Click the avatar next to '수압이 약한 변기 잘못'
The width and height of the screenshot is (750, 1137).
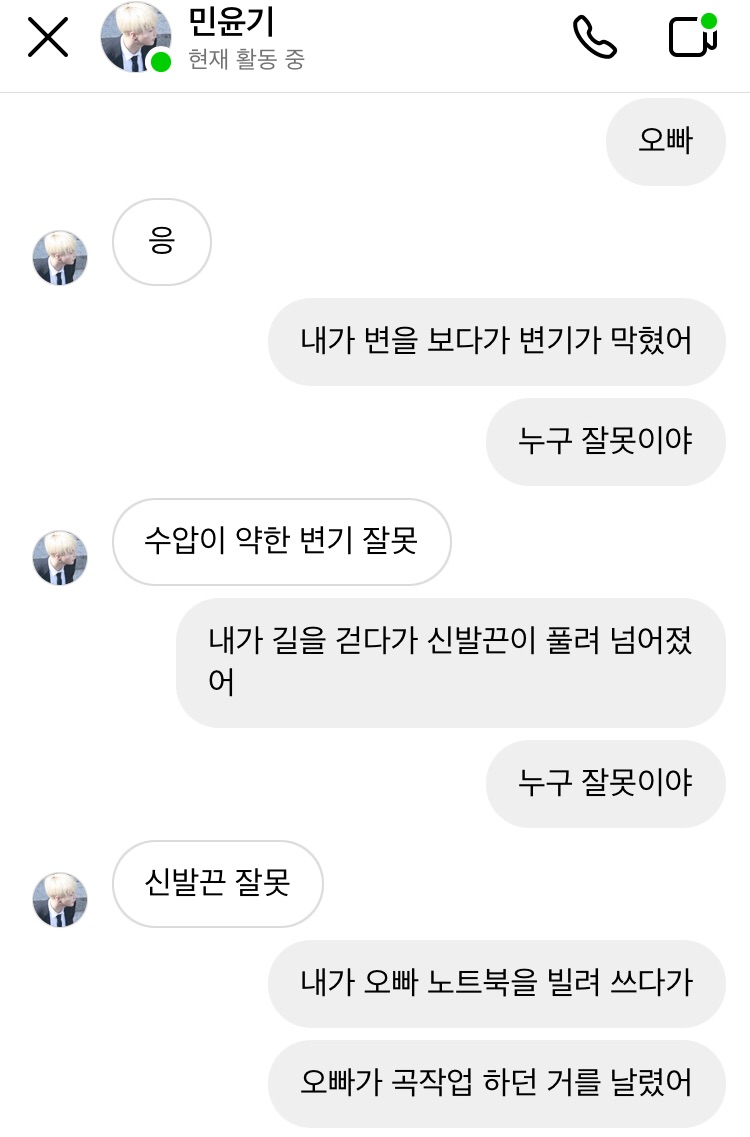[59, 557]
